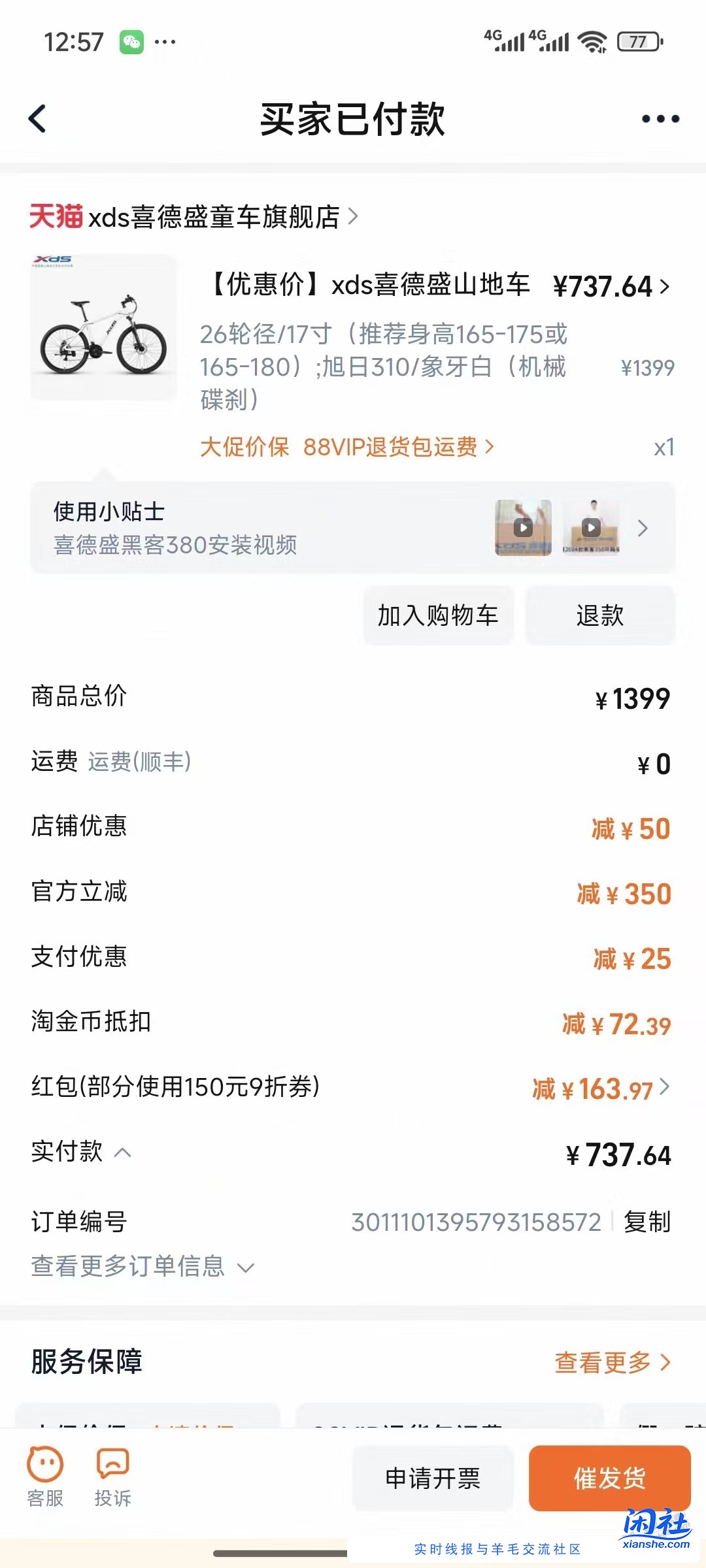Image resolution: width=706 pixels, height=1568 pixels.
Task: Add the bike to cart via 加入购物车
Action: [437, 614]
